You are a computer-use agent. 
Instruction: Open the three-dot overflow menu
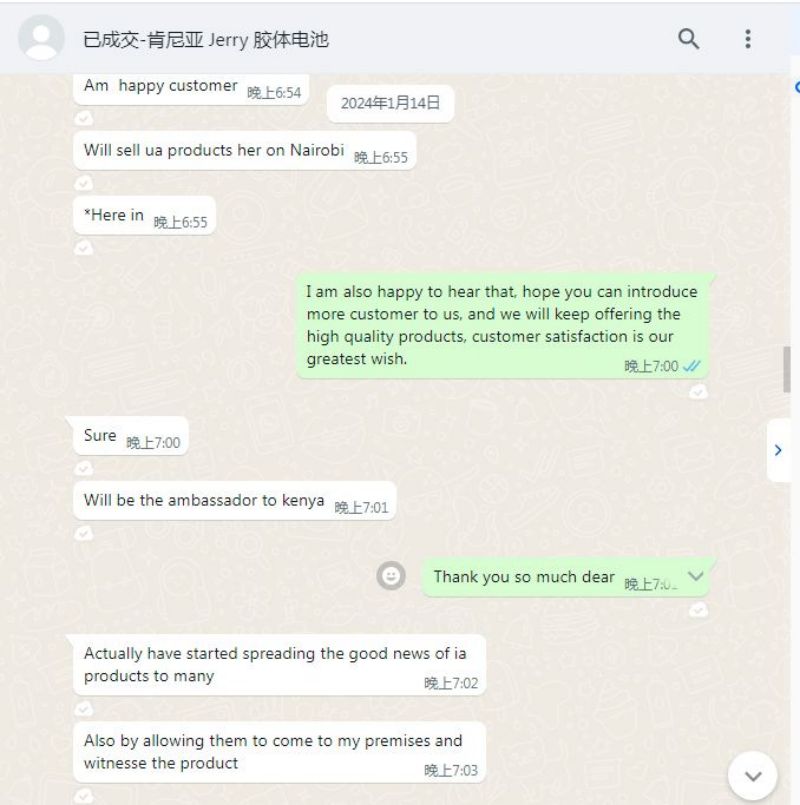pos(747,39)
